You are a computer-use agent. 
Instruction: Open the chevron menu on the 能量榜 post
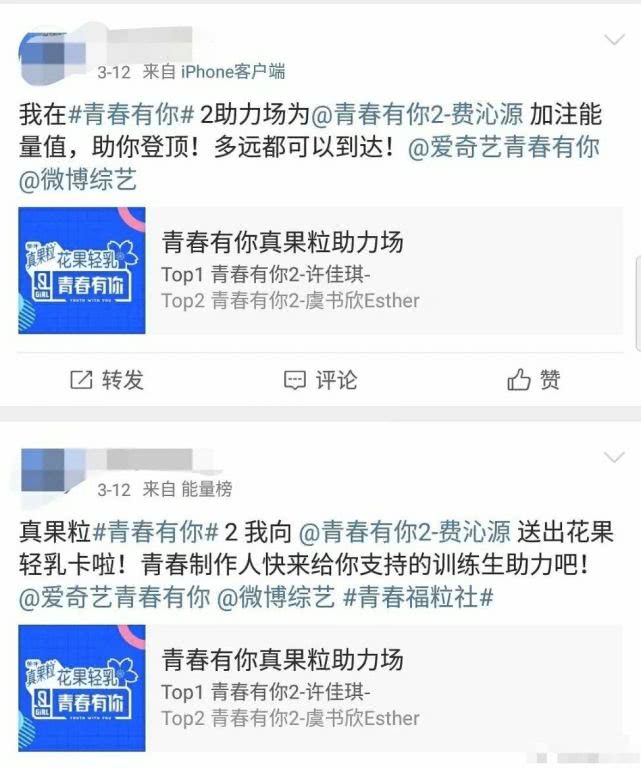614,458
